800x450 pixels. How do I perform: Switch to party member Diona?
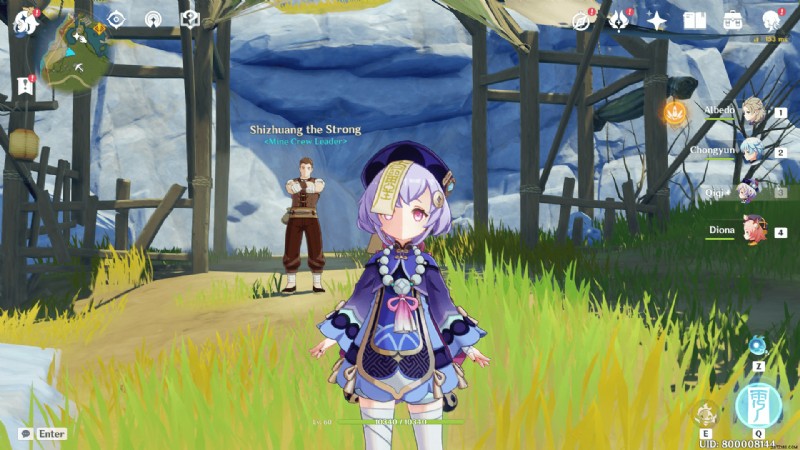pos(752,232)
